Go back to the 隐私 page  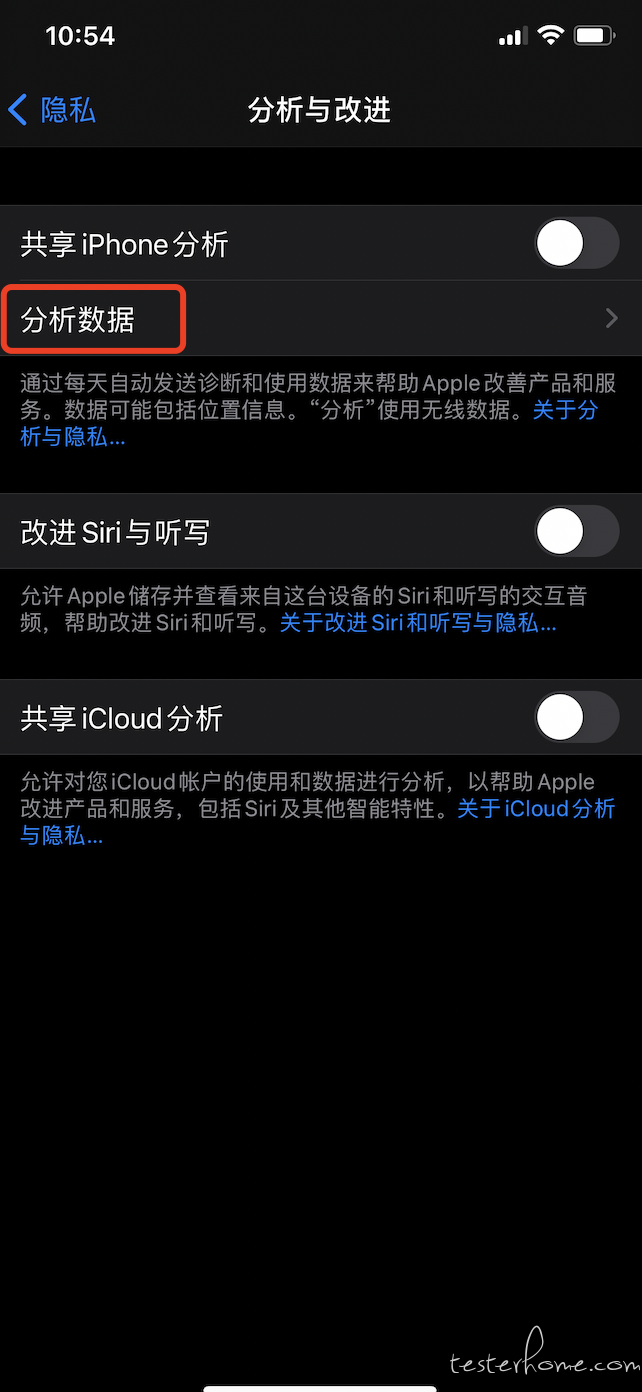(x=52, y=110)
